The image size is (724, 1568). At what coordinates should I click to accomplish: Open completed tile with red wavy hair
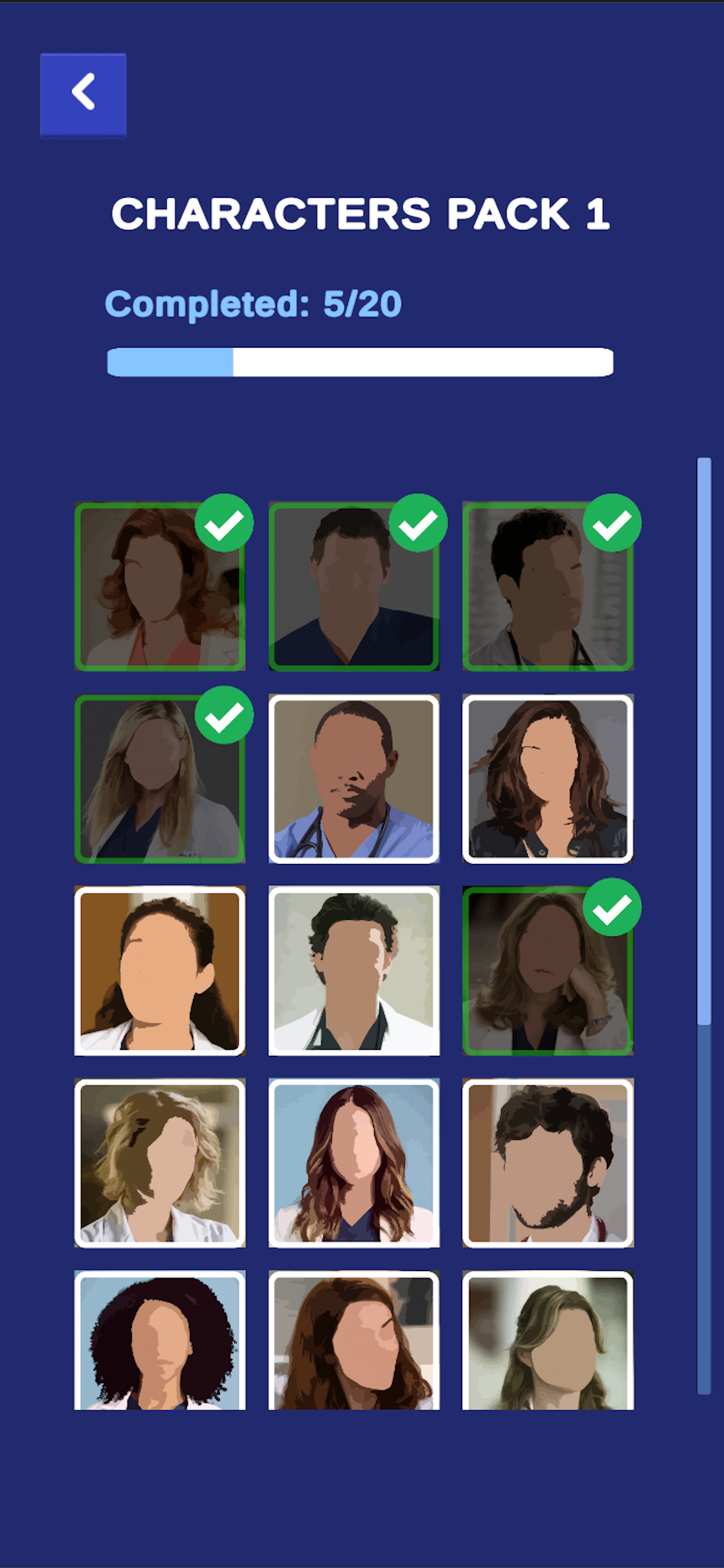tap(159, 586)
